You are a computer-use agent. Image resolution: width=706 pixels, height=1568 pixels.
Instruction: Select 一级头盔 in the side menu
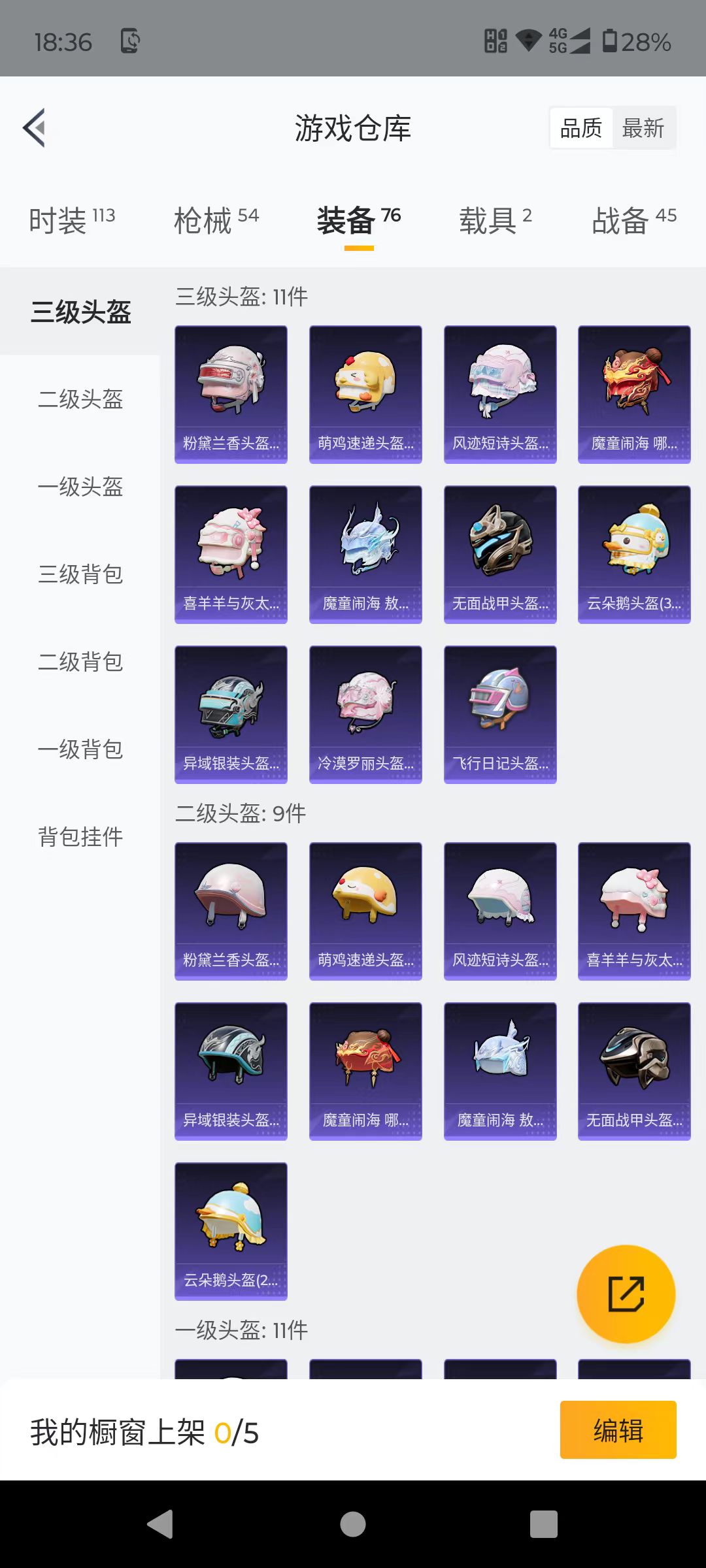[x=80, y=487]
